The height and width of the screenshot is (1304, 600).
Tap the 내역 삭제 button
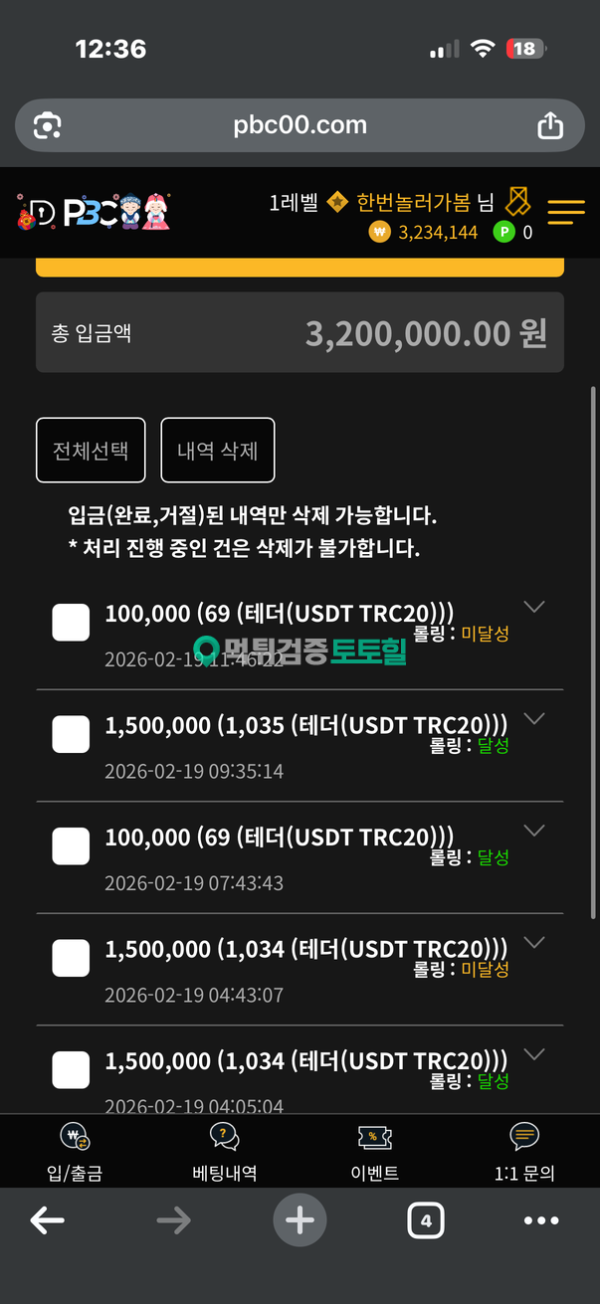click(218, 450)
